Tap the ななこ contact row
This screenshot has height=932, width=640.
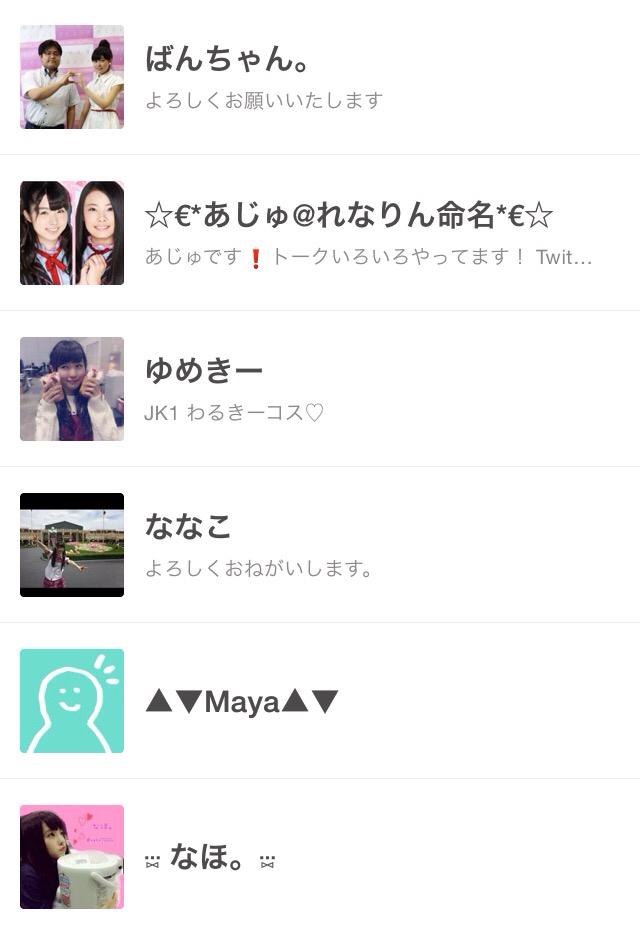[320, 545]
